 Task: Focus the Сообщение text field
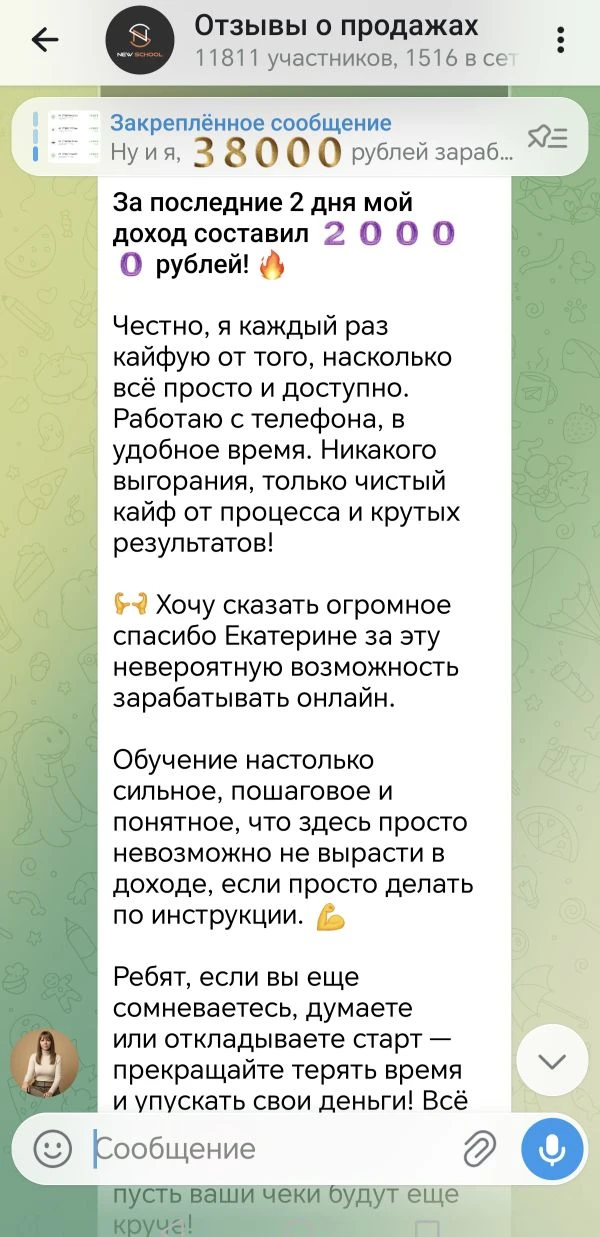click(270, 1148)
